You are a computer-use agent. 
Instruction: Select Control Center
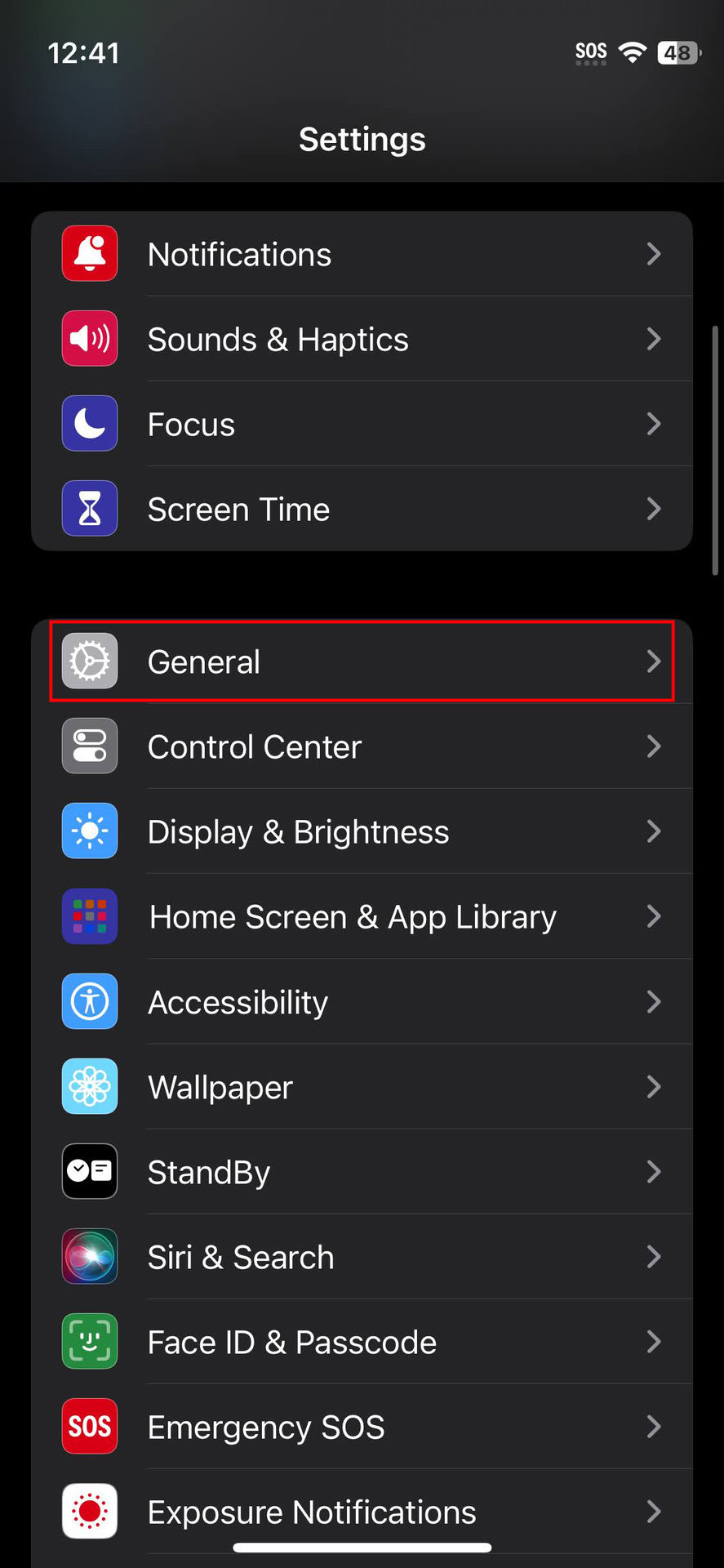coord(362,746)
